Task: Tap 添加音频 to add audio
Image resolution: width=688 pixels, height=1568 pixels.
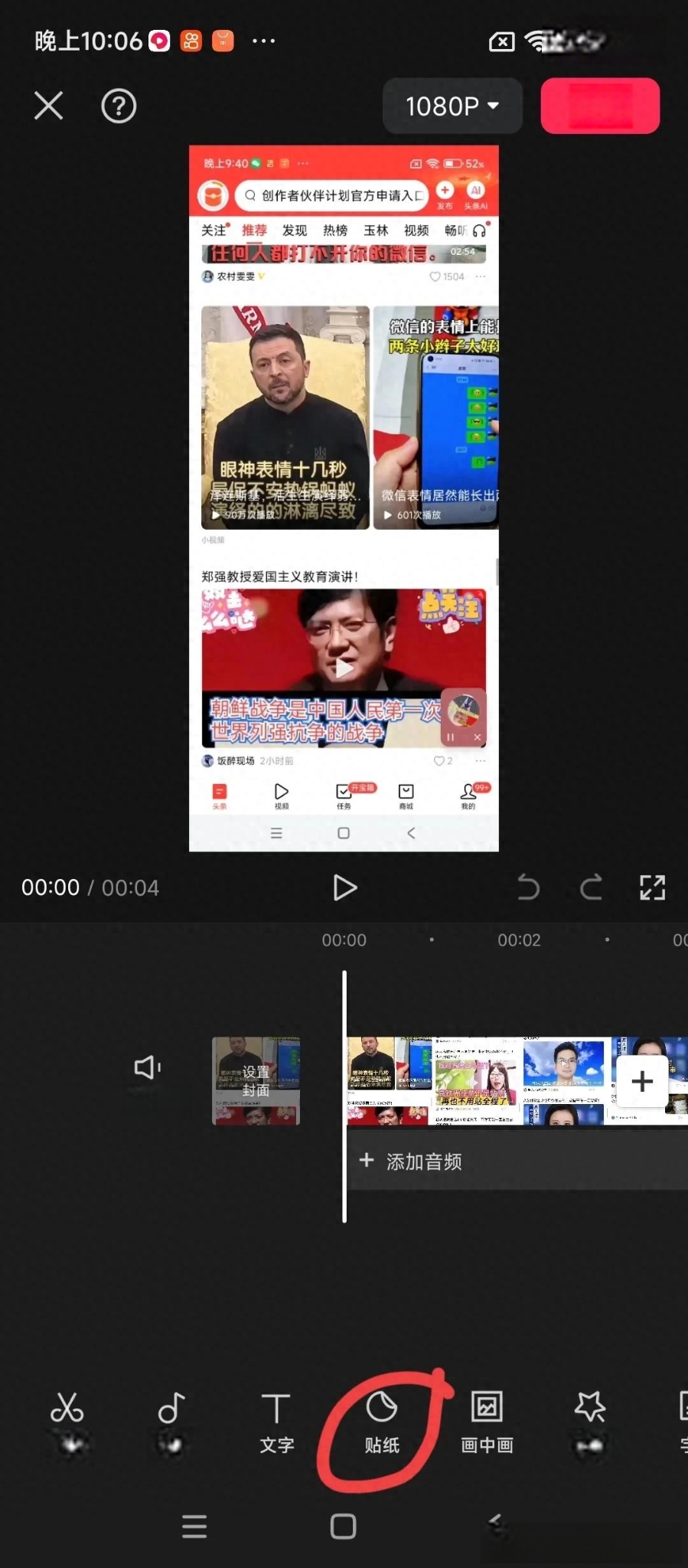Action: (x=411, y=1161)
